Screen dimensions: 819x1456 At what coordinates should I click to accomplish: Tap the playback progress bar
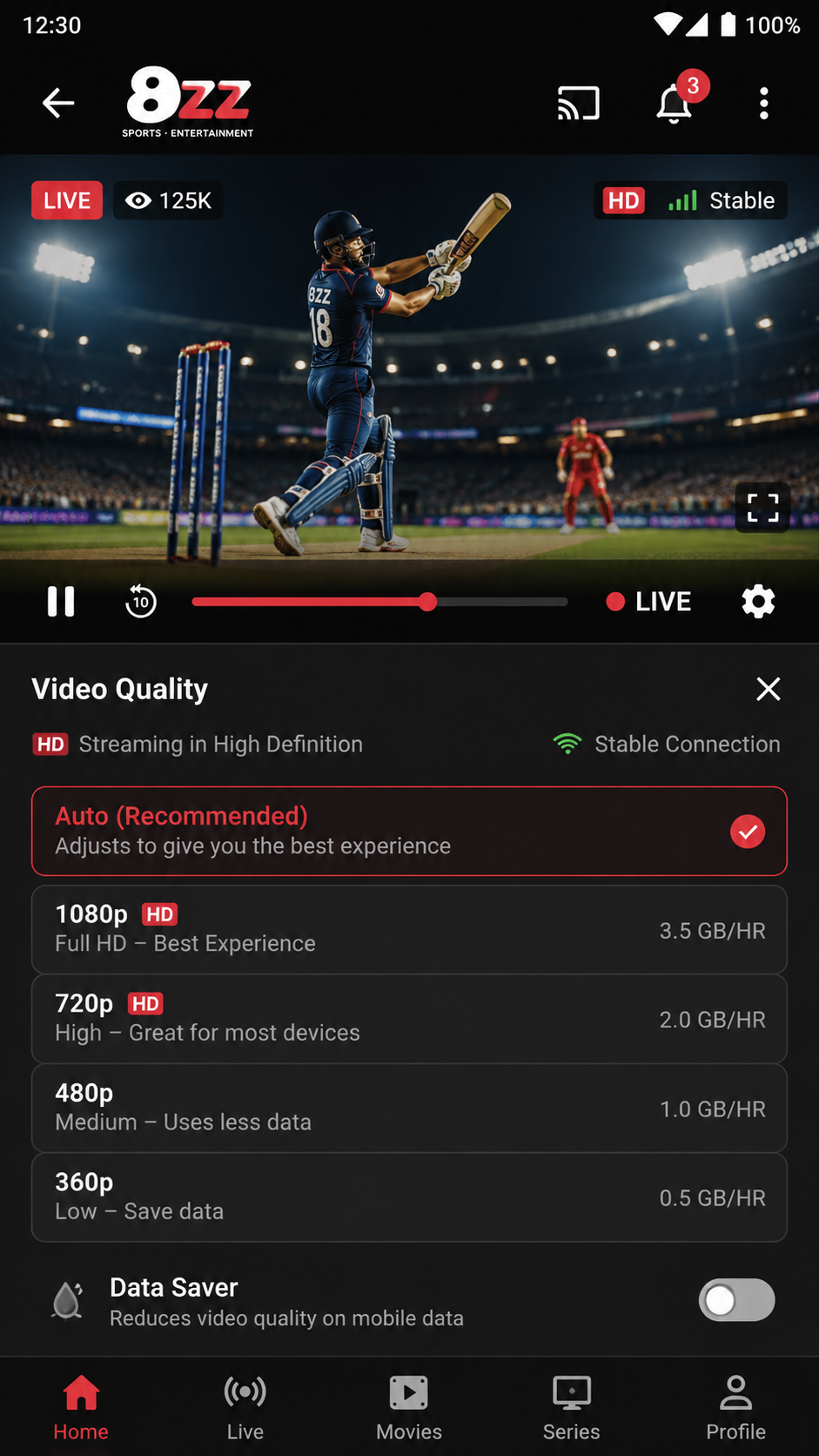(379, 602)
